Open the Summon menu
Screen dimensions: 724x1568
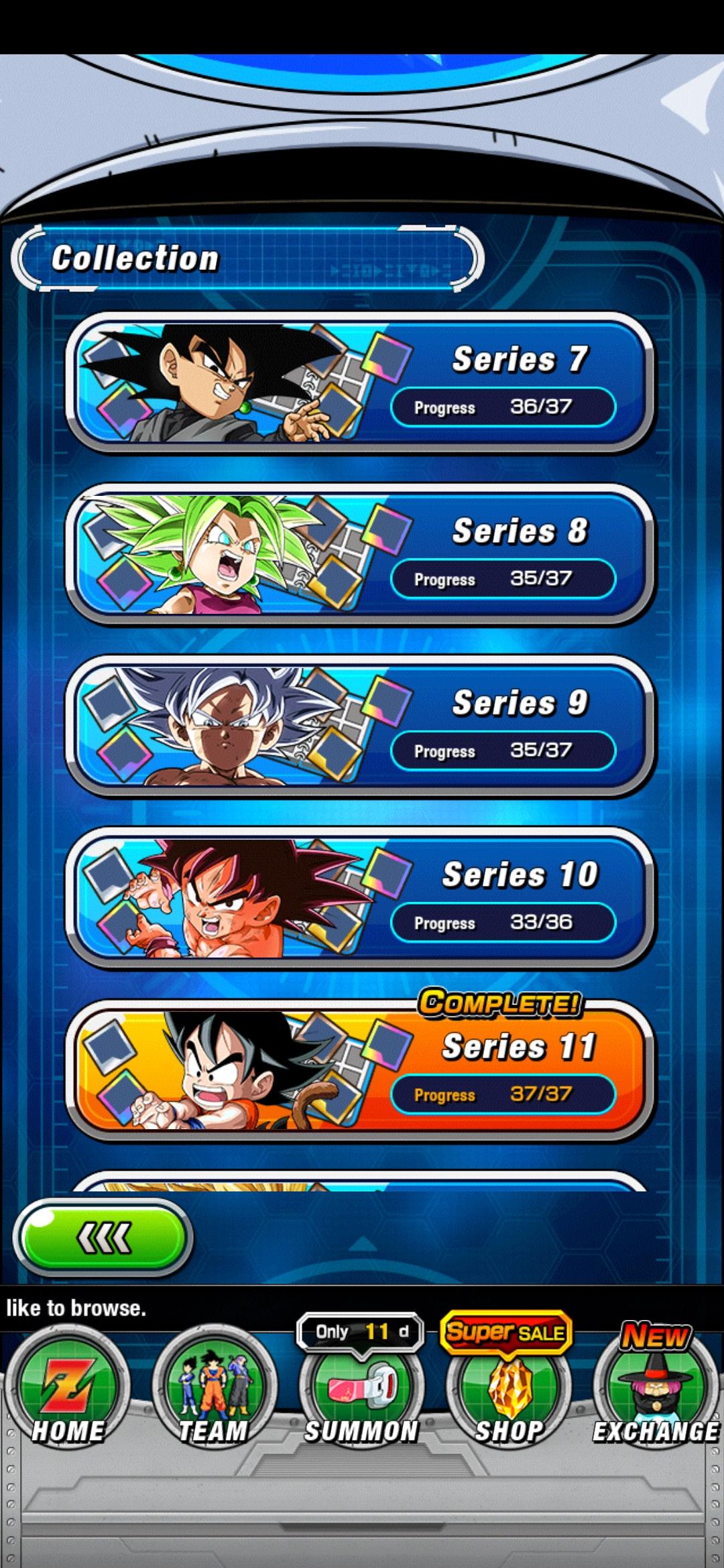click(x=361, y=1394)
